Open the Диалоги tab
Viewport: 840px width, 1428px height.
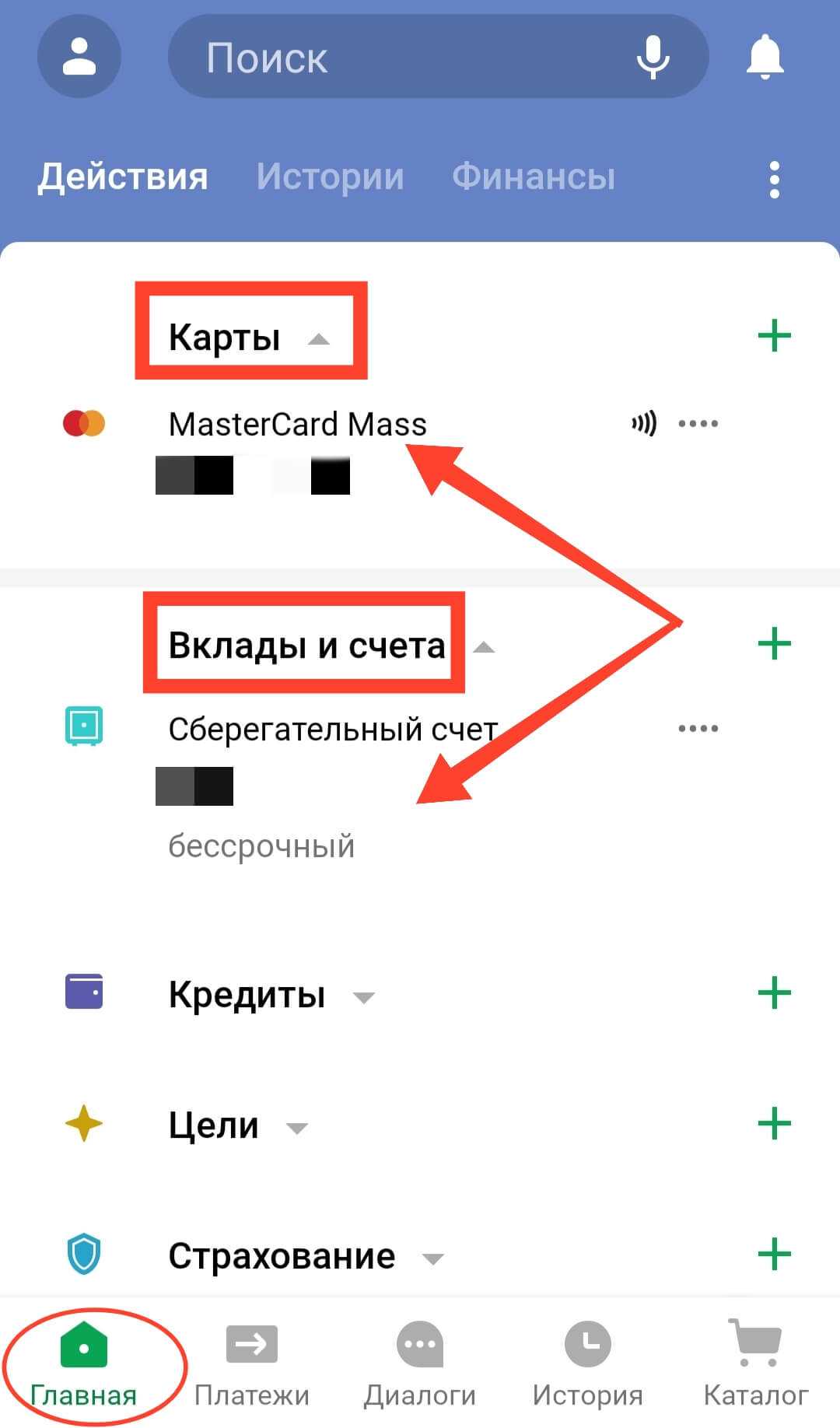(419, 1363)
